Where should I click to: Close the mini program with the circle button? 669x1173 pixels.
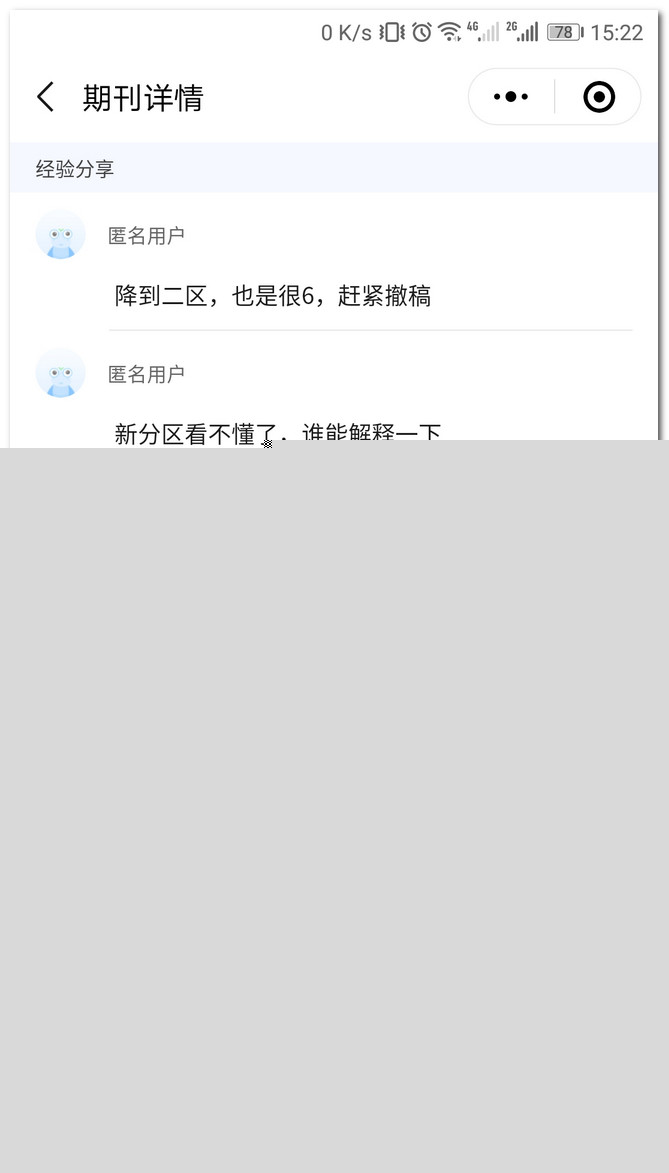click(599, 97)
